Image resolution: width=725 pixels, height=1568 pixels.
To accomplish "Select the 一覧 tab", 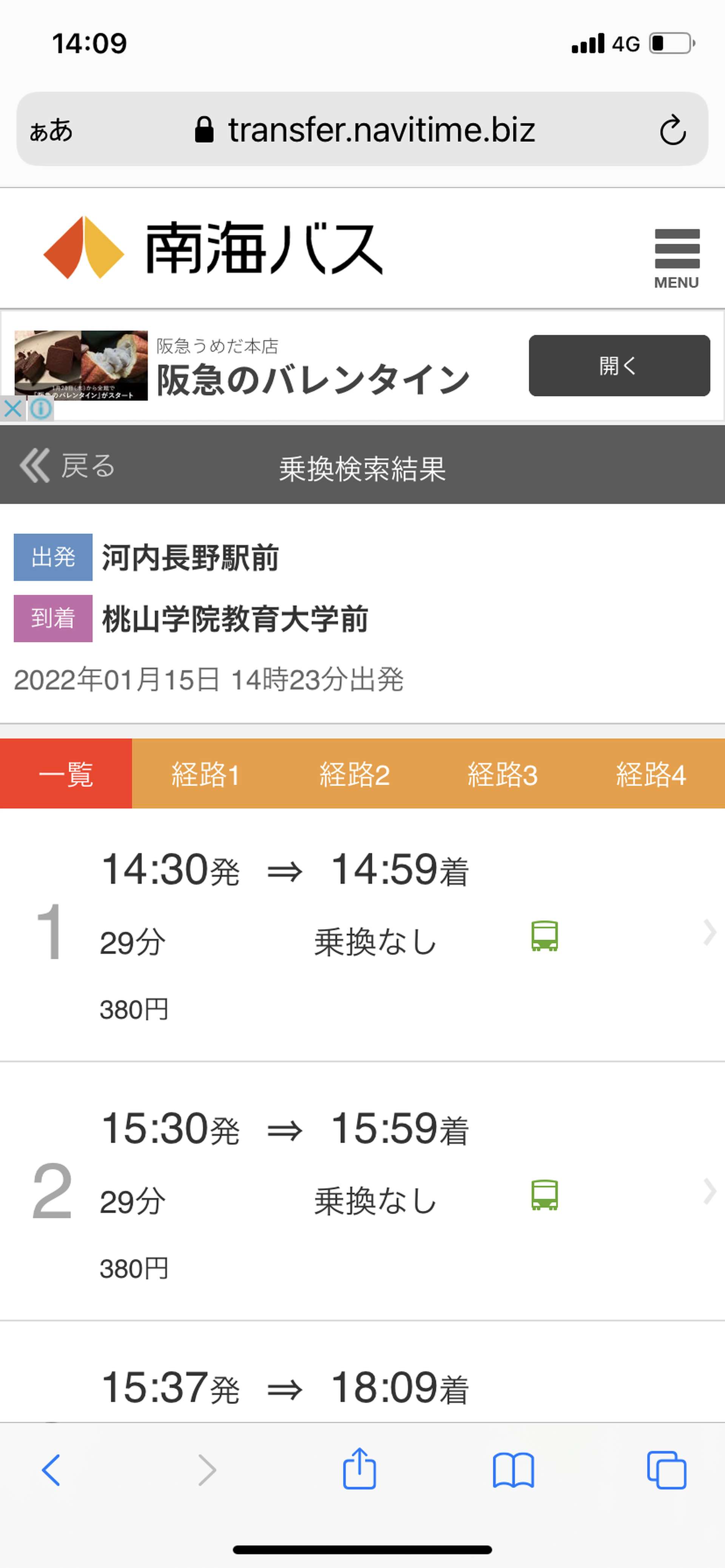I will pos(66,774).
